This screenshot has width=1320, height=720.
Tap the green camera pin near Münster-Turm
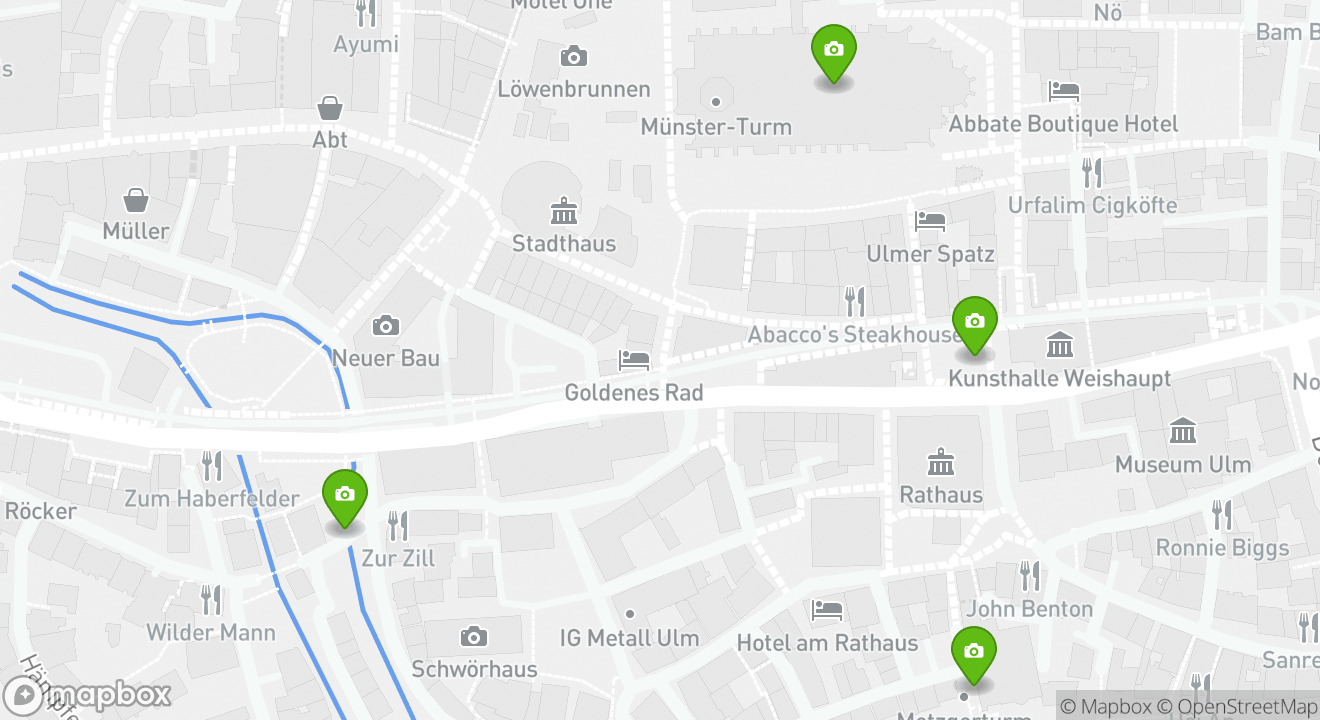(x=833, y=51)
